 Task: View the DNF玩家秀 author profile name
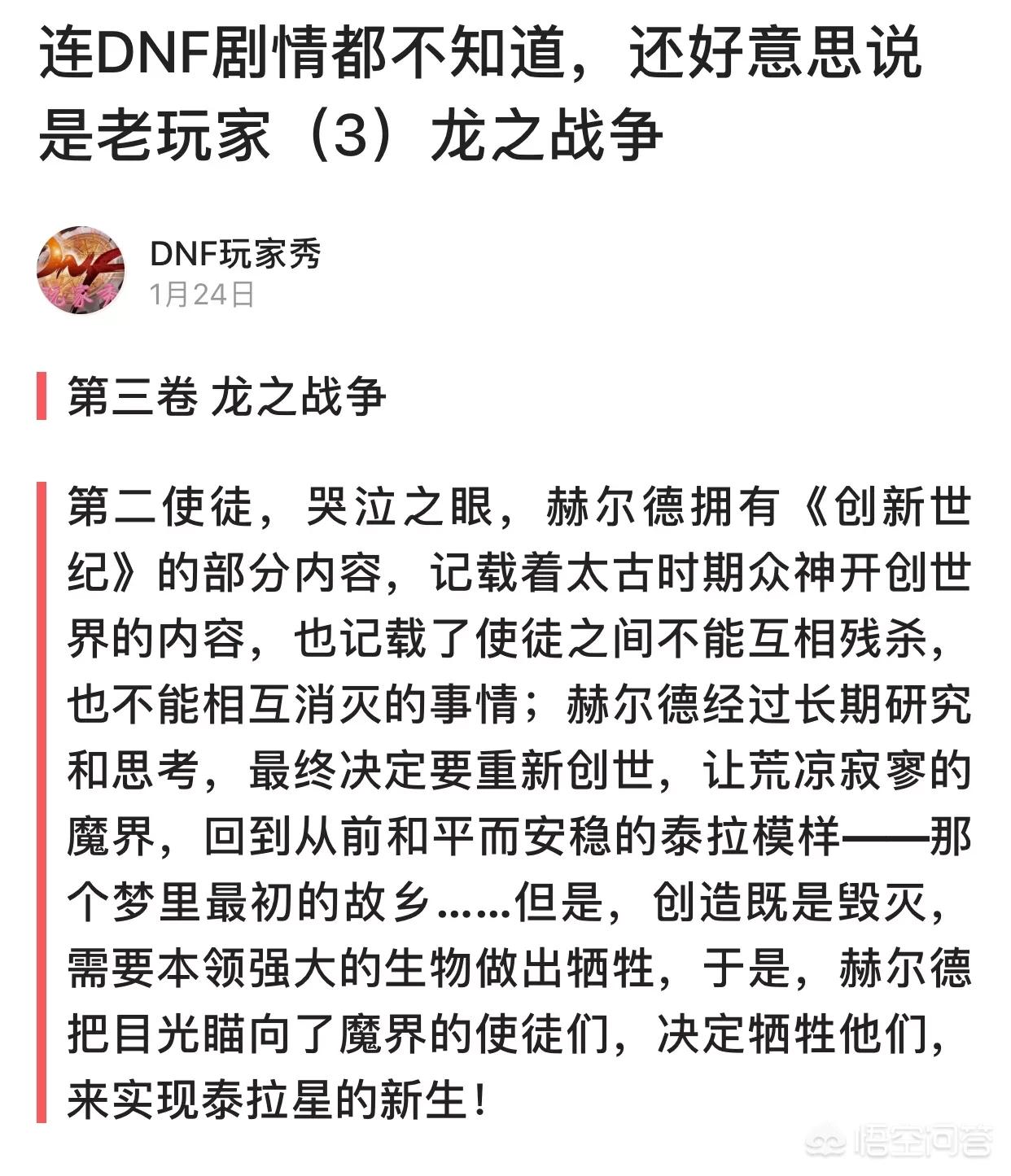point(235,255)
